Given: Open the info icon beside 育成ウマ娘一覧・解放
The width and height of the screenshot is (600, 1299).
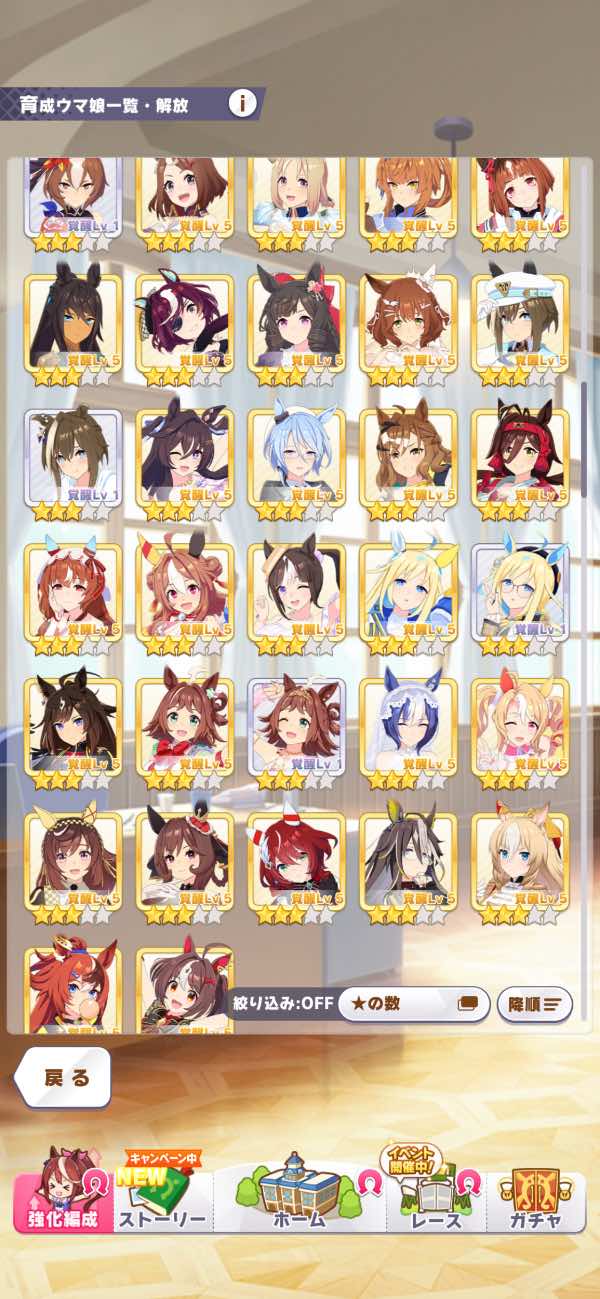Looking at the screenshot, I should click(242, 103).
